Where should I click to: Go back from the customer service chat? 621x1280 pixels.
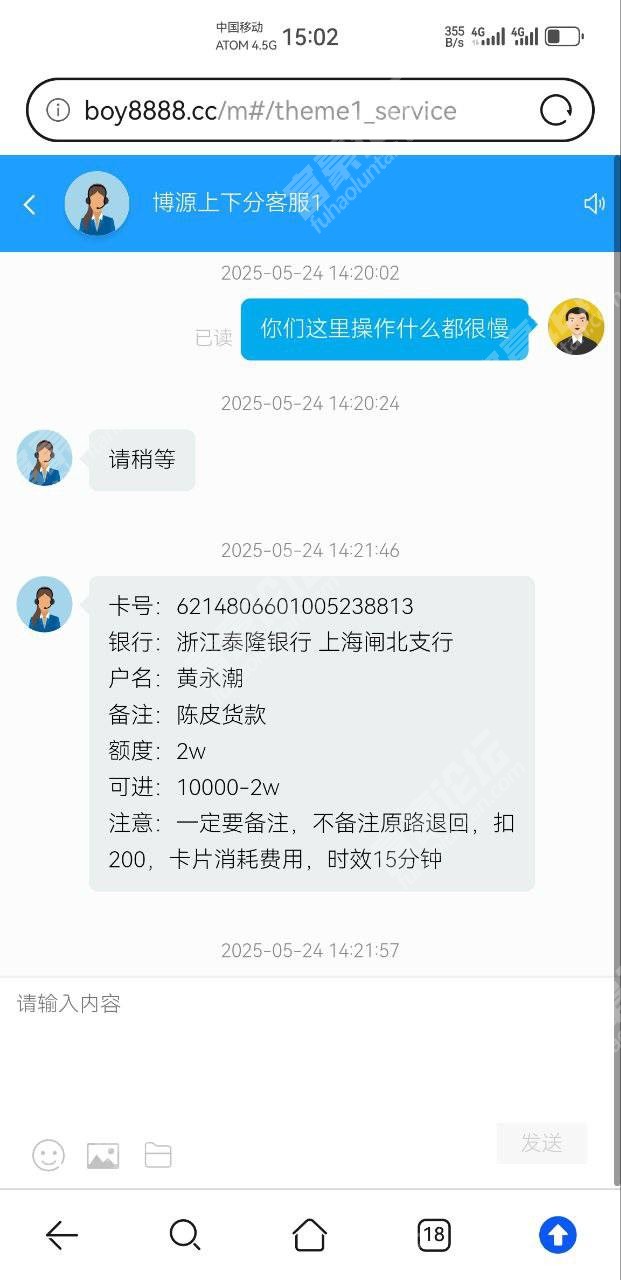[x=30, y=205]
